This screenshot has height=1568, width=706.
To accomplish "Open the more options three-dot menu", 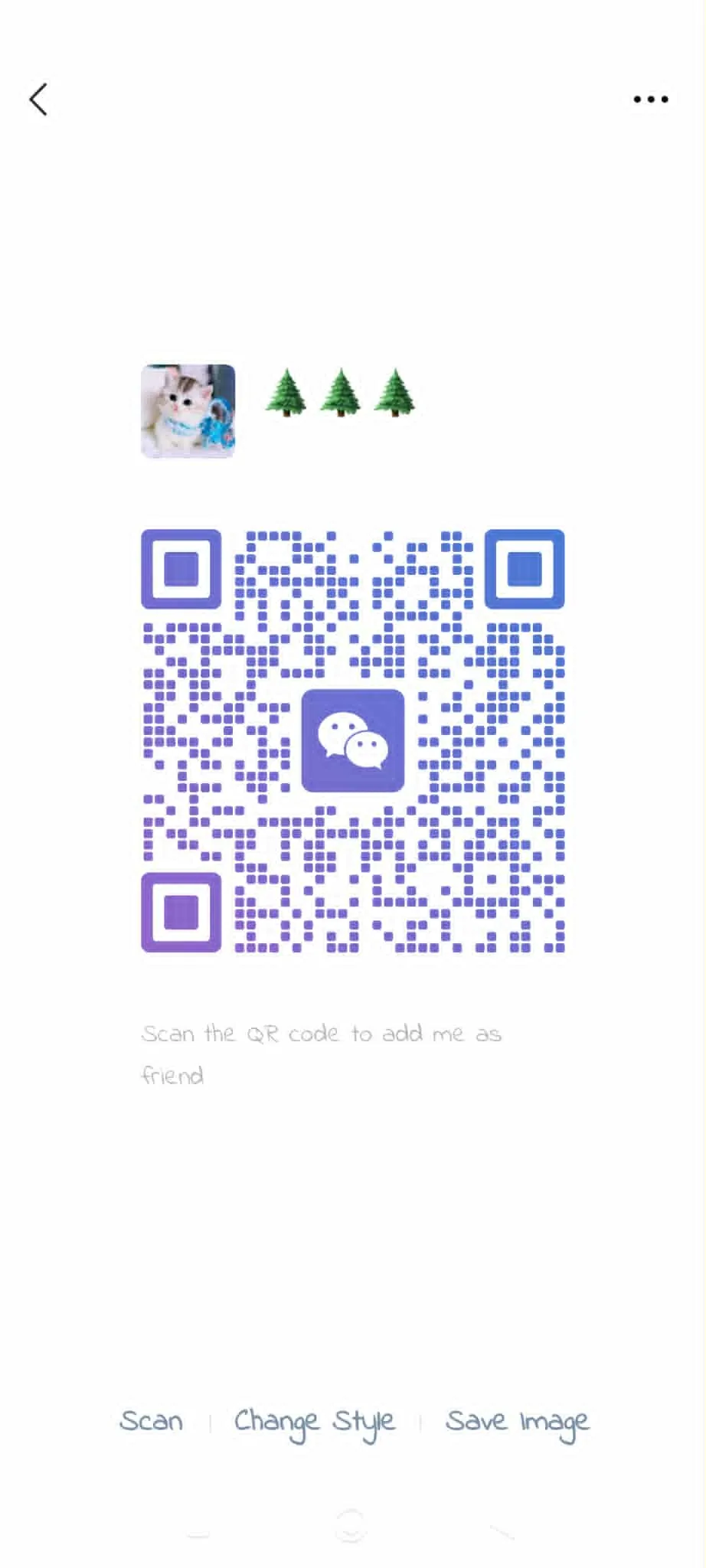I will 651,99.
